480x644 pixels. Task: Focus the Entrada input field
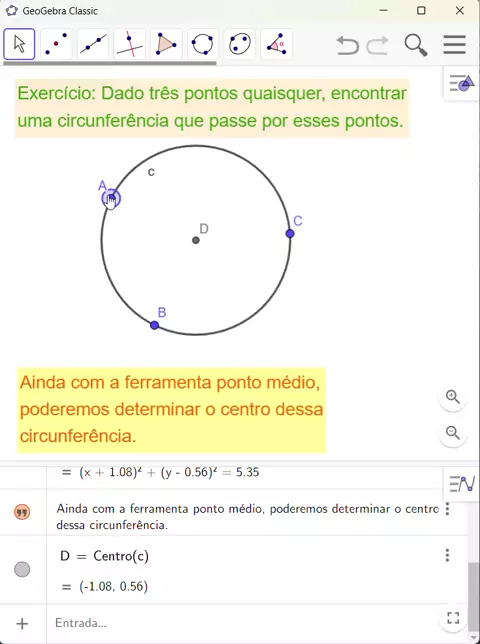point(246,623)
